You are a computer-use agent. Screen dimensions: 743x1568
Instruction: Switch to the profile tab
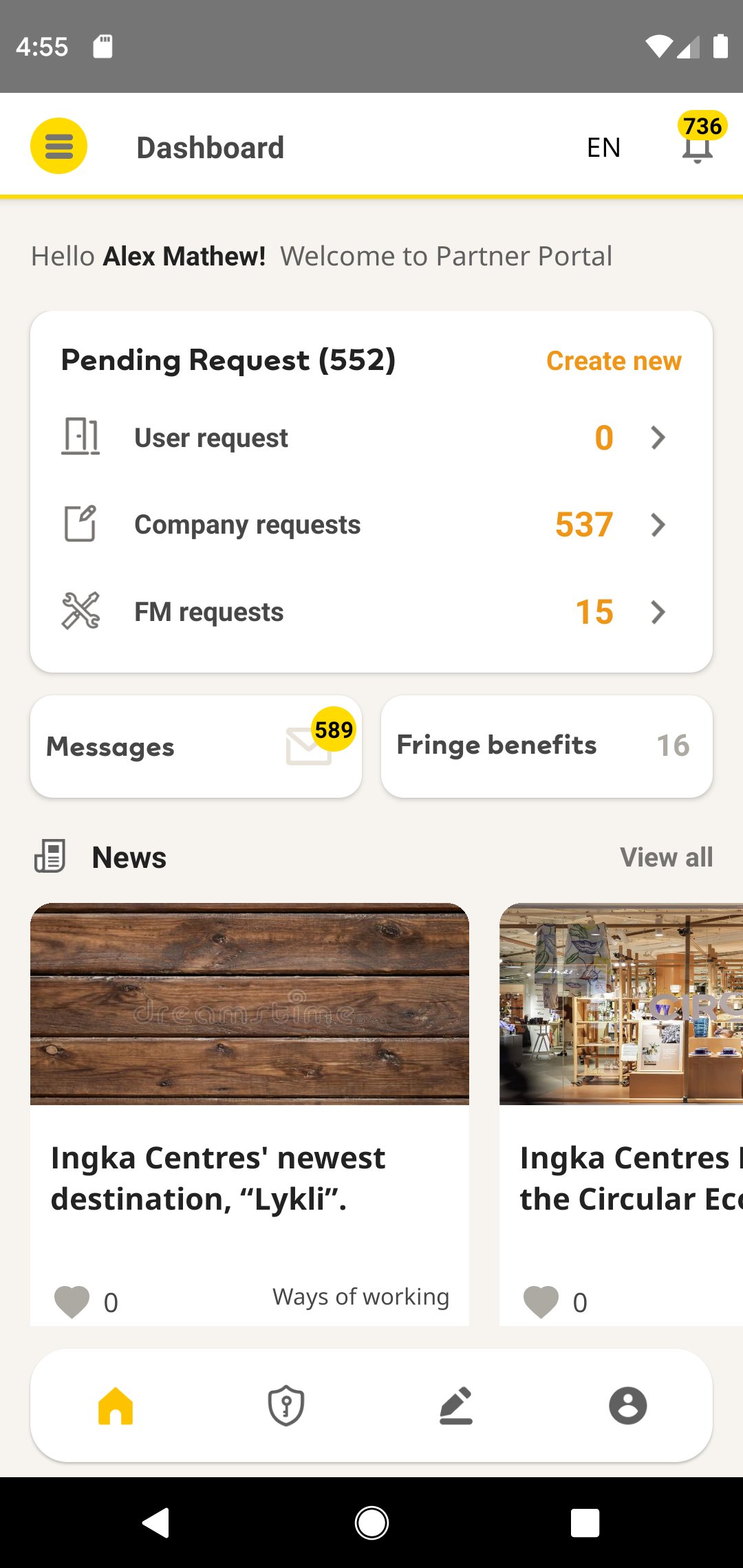click(x=627, y=1405)
